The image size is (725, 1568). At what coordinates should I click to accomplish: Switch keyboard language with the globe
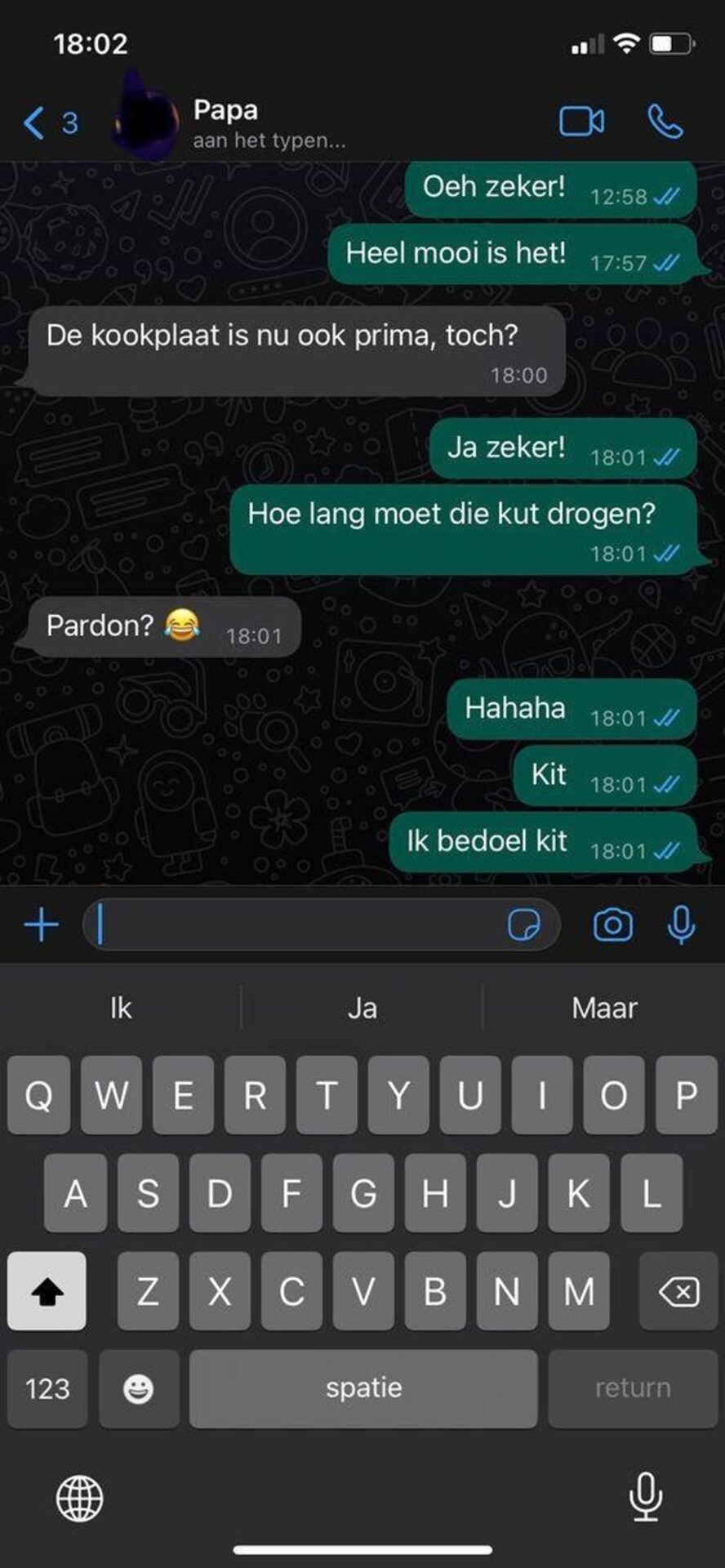(x=79, y=1498)
